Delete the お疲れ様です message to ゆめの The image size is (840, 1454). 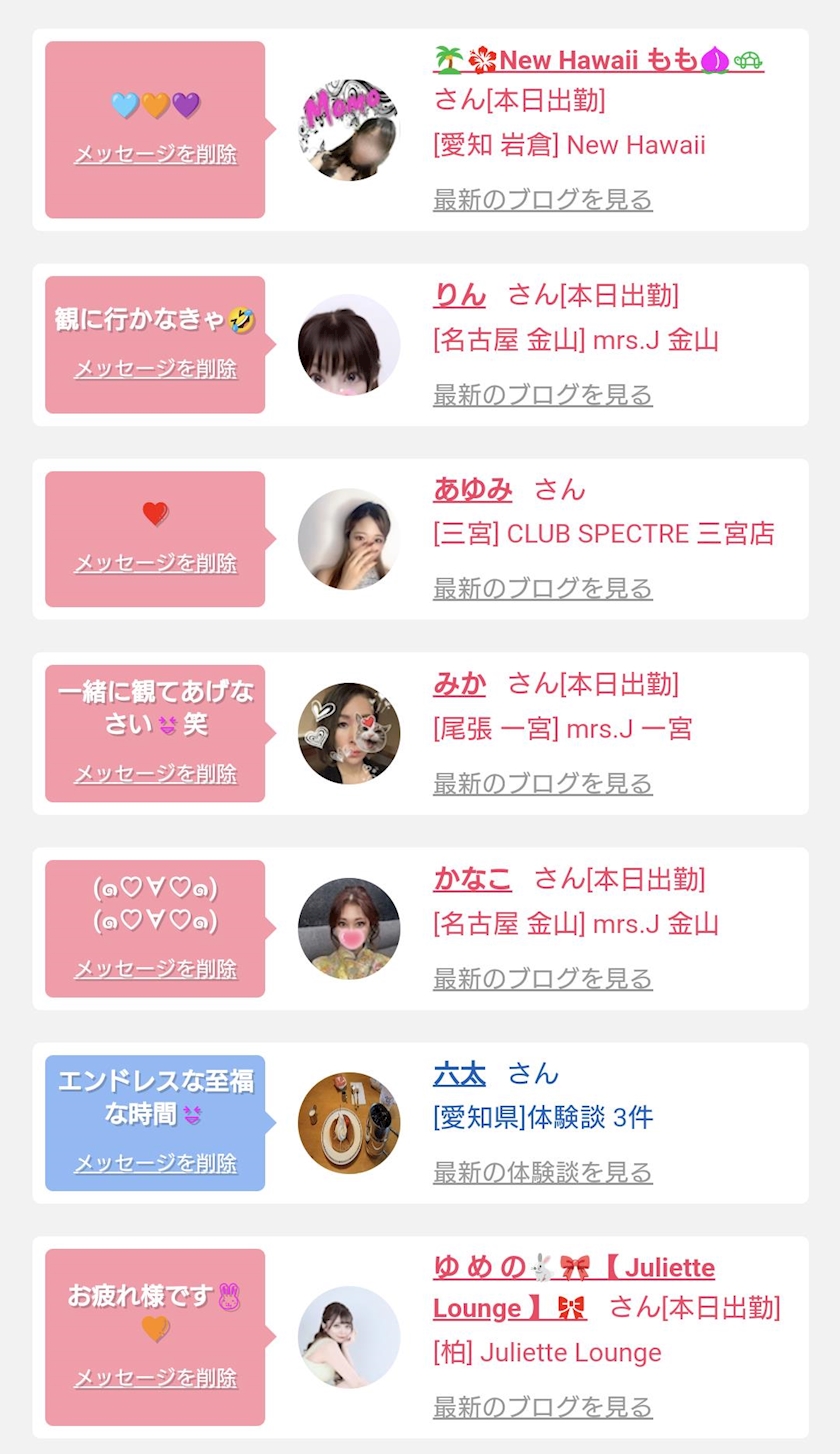tap(156, 1378)
